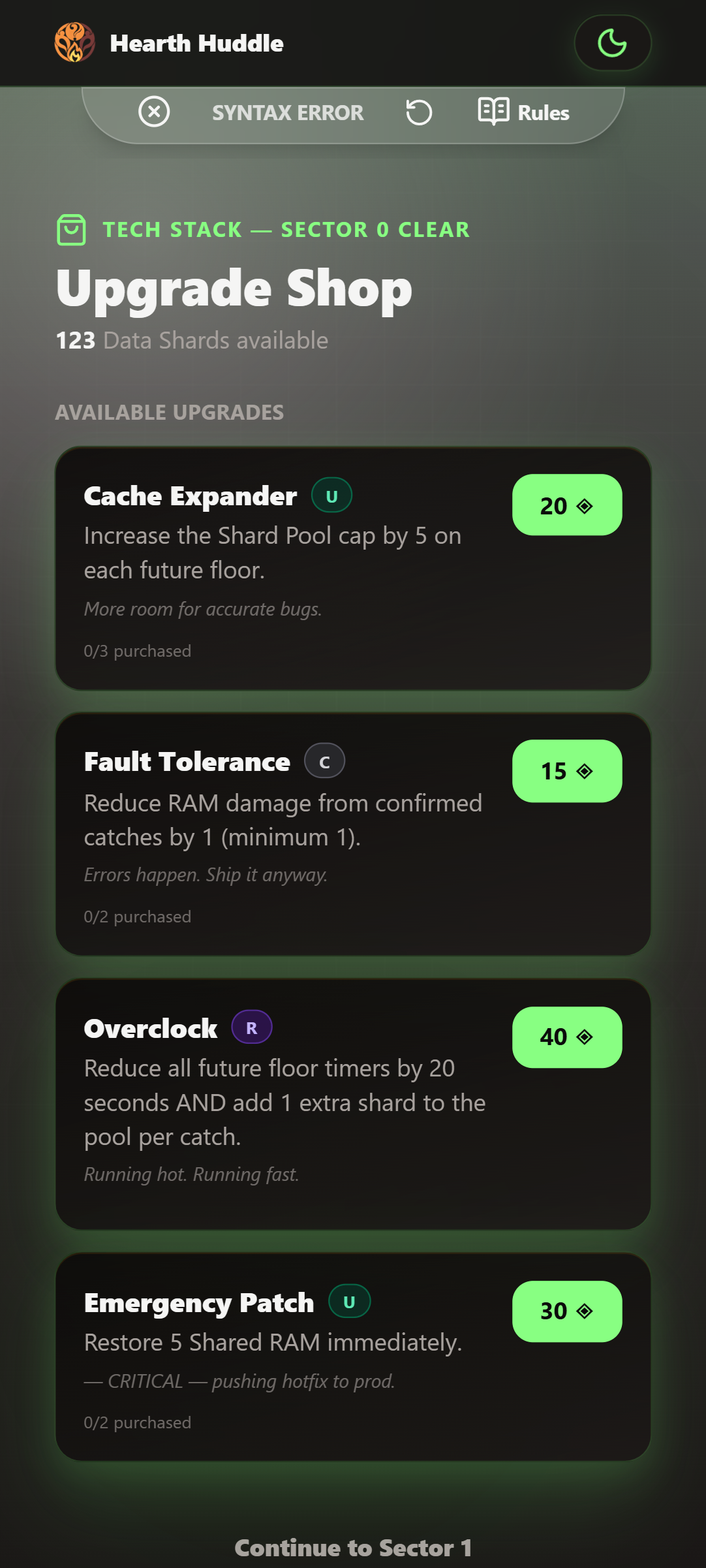
Task: Tap the restart arrow icon
Action: click(x=419, y=112)
